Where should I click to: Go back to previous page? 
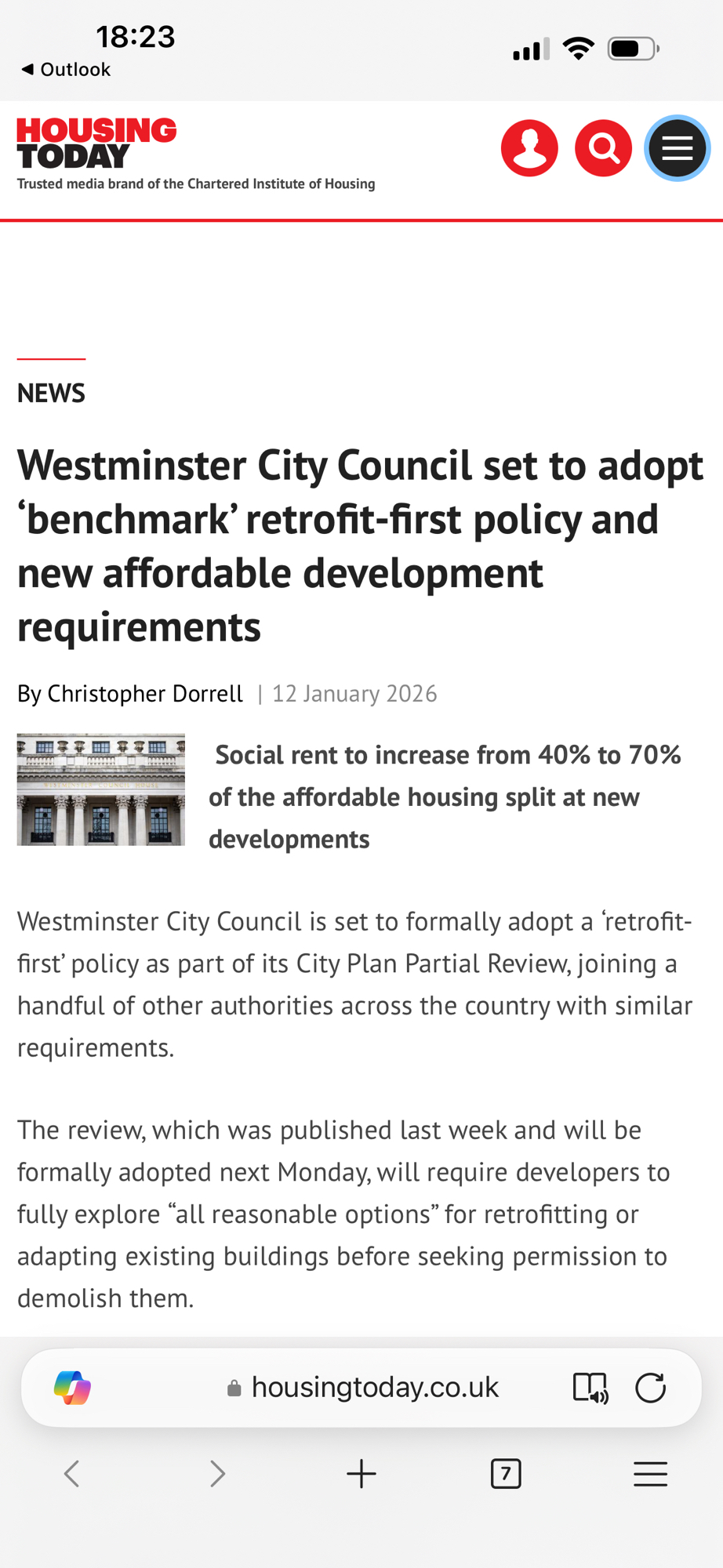pos(72,1474)
